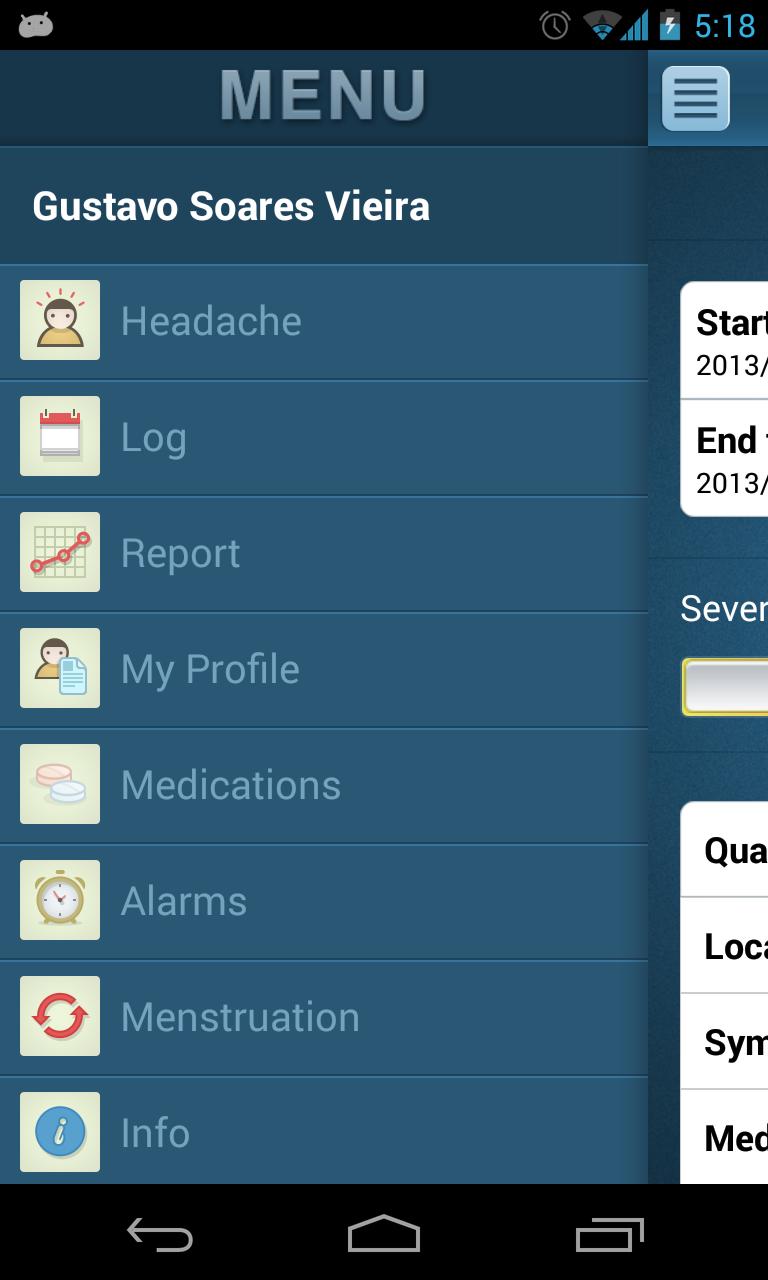This screenshot has width=768, height=1280.
Task: Tap the Menstruation cycle arrows icon
Action: point(59,1016)
